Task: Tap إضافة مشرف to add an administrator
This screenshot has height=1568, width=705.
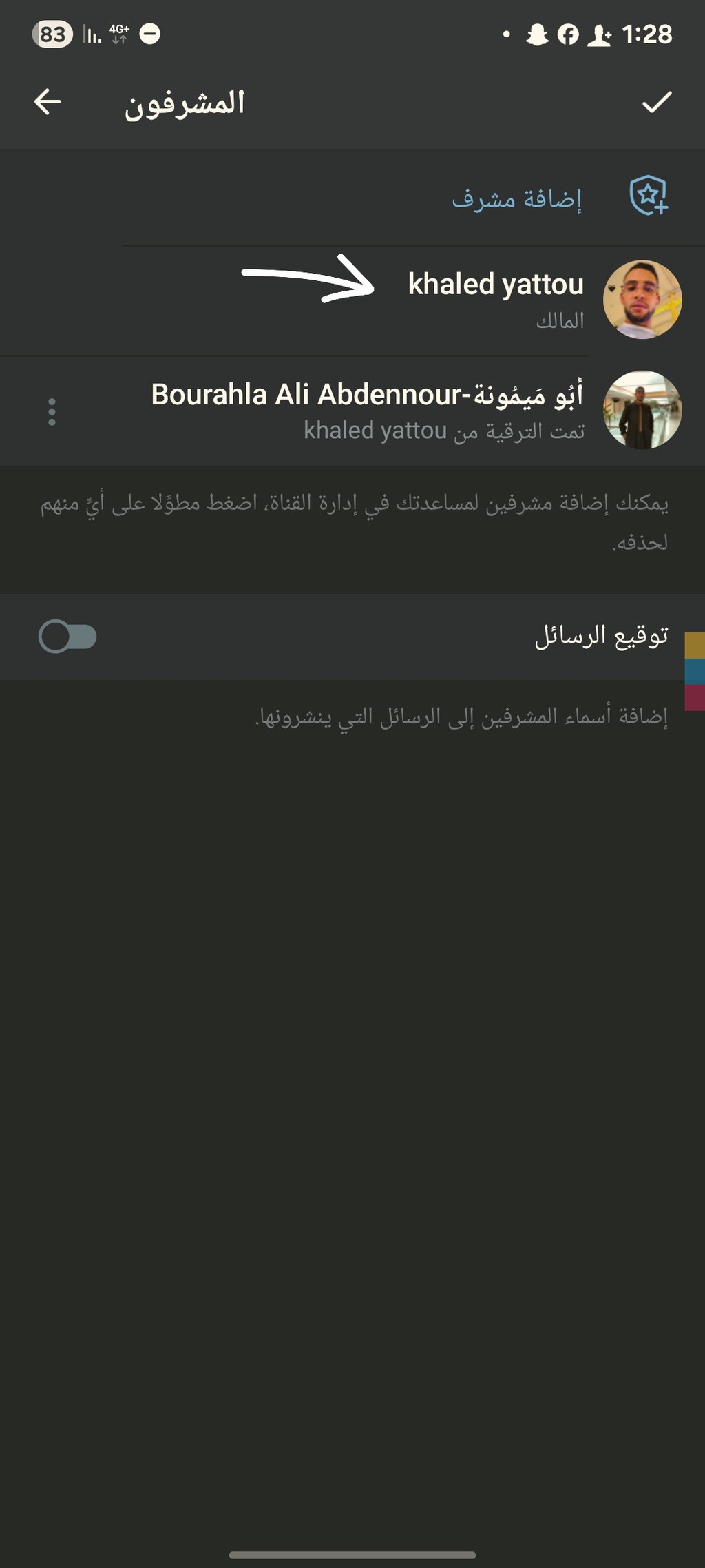Action: (x=517, y=199)
